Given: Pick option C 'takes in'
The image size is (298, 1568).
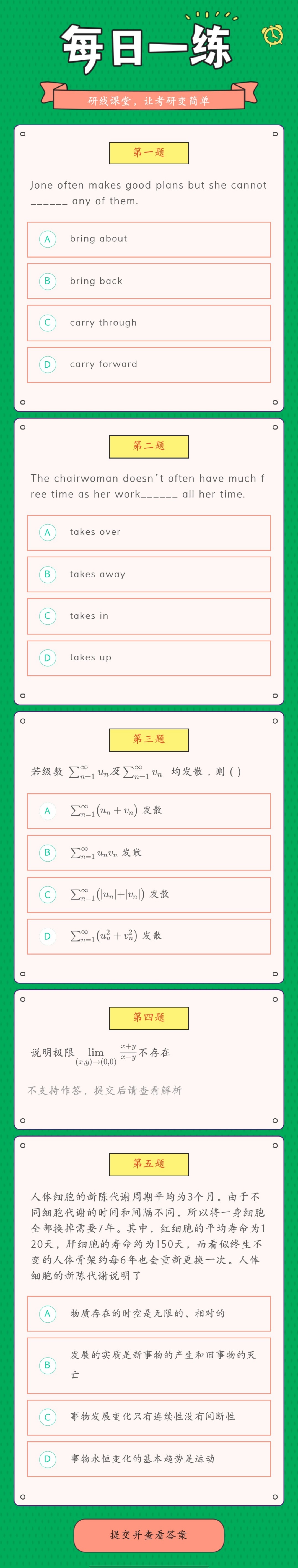Looking at the screenshot, I should coord(148,616).
